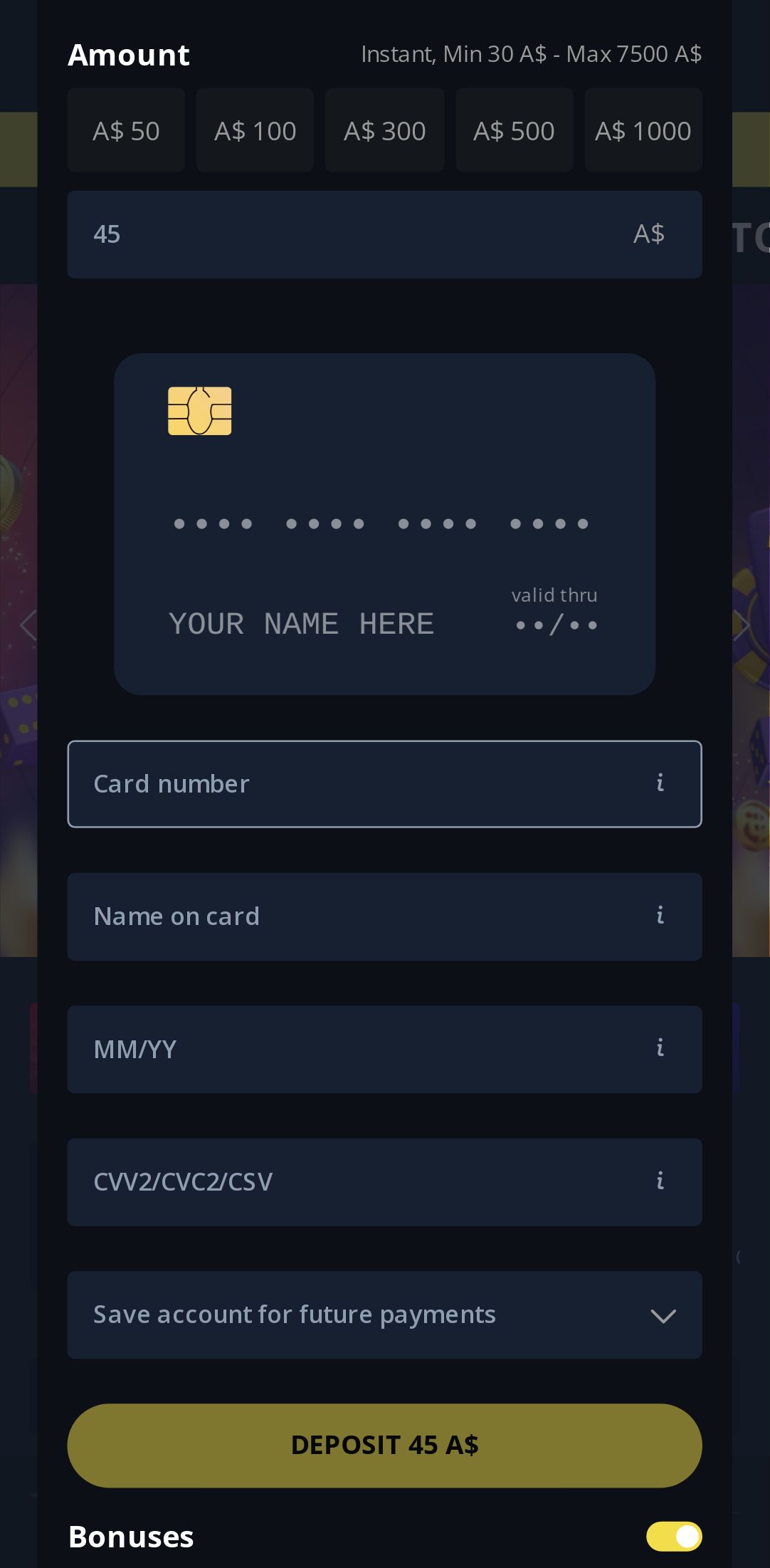Screen dimensions: 770x1568
Task: Choose the A$ 100 preset amount
Action: pyautogui.click(x=255, y=130)
